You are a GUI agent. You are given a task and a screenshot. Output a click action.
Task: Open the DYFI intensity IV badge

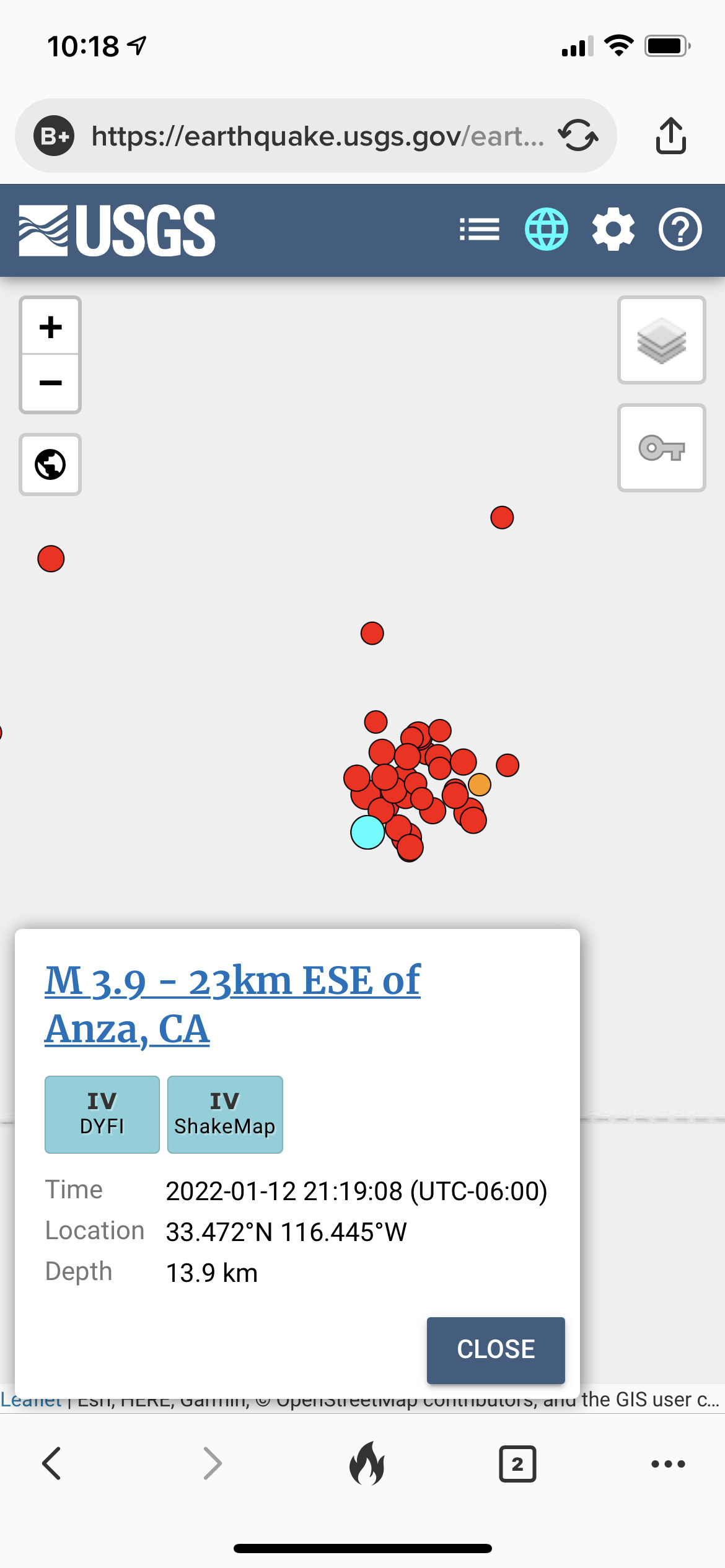click(x=102, y=1115)
